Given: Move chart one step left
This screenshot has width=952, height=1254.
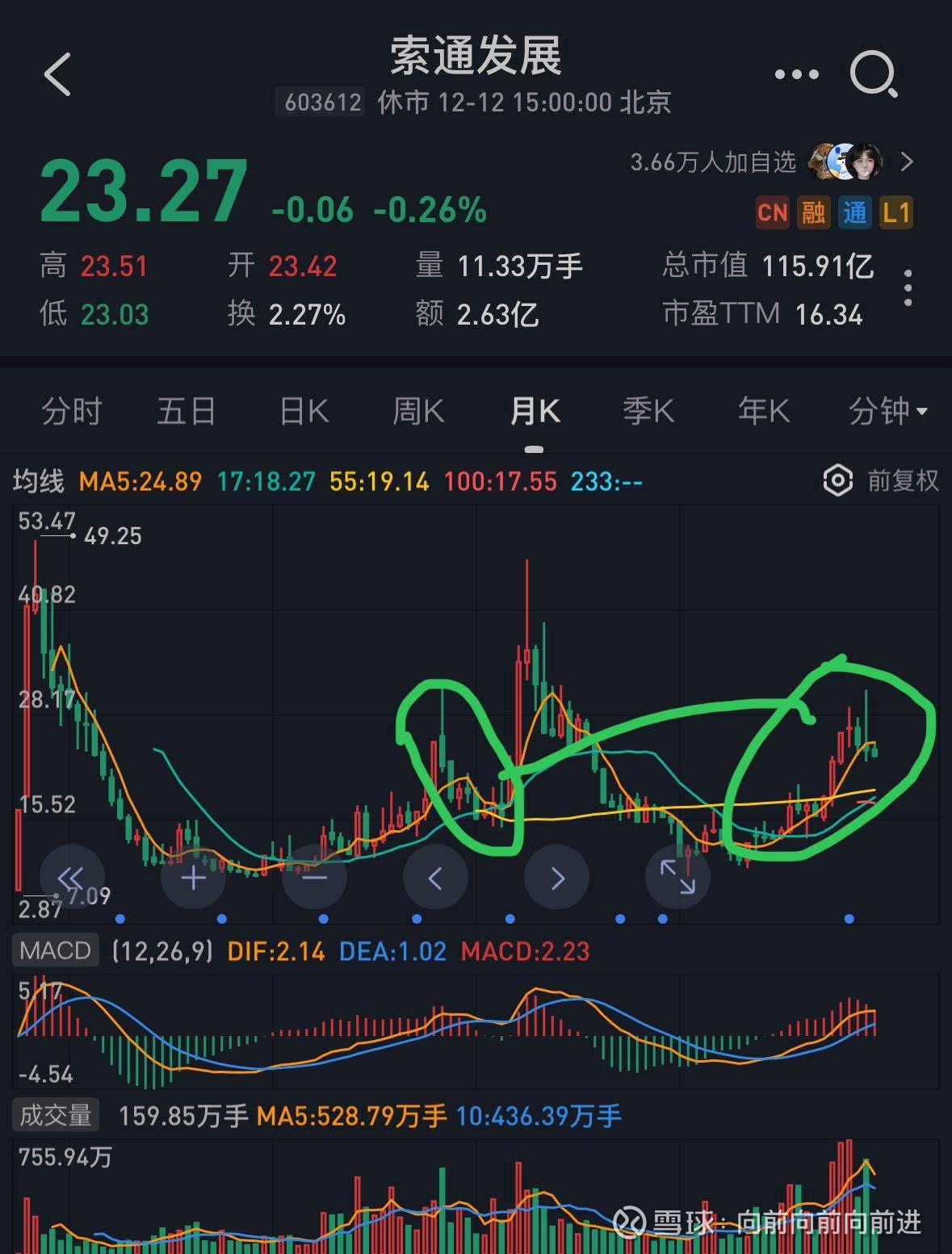Looking at the screenshot, I should pyautogui.click(x=435, y=877).
